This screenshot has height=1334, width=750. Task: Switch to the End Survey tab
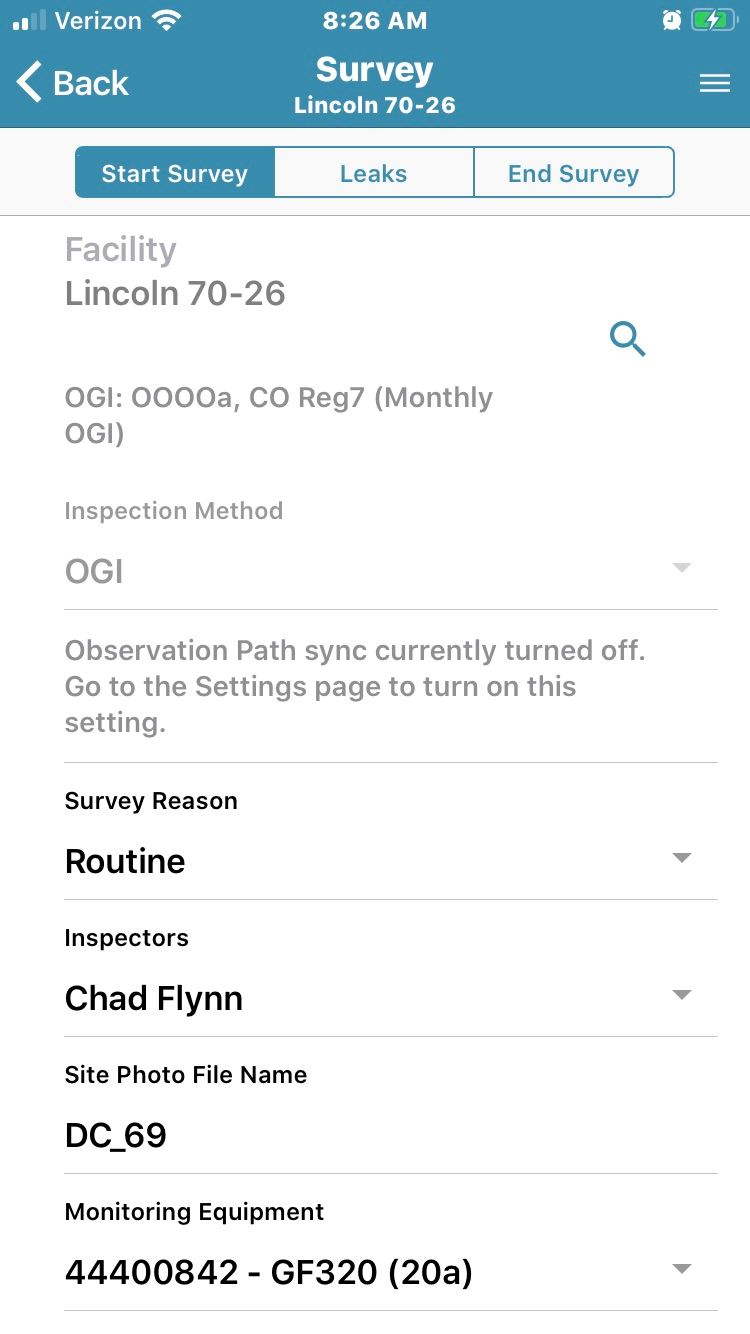tap(573, 173)
